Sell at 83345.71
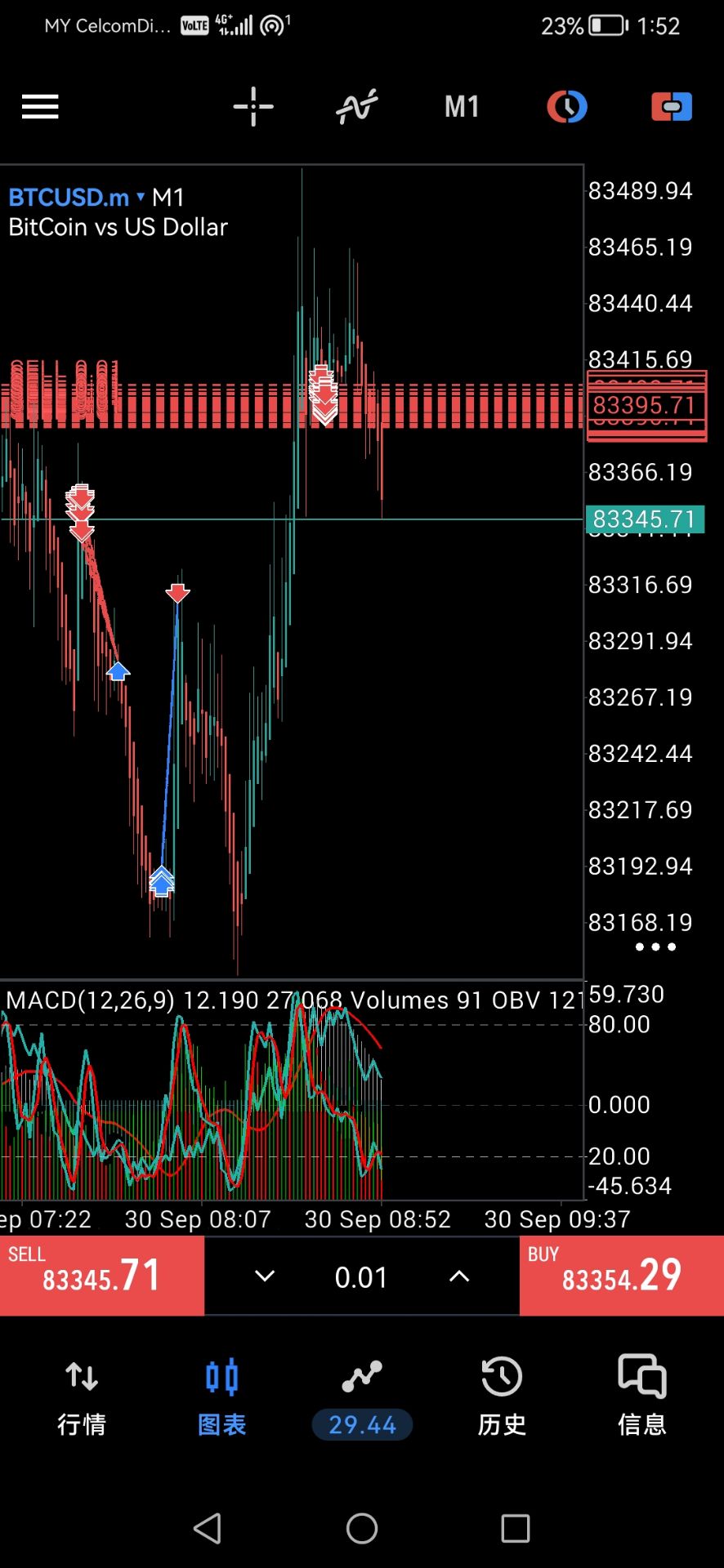This screenshot has width=724, height=1568. pyautogui.click(x=102, y=1276)
